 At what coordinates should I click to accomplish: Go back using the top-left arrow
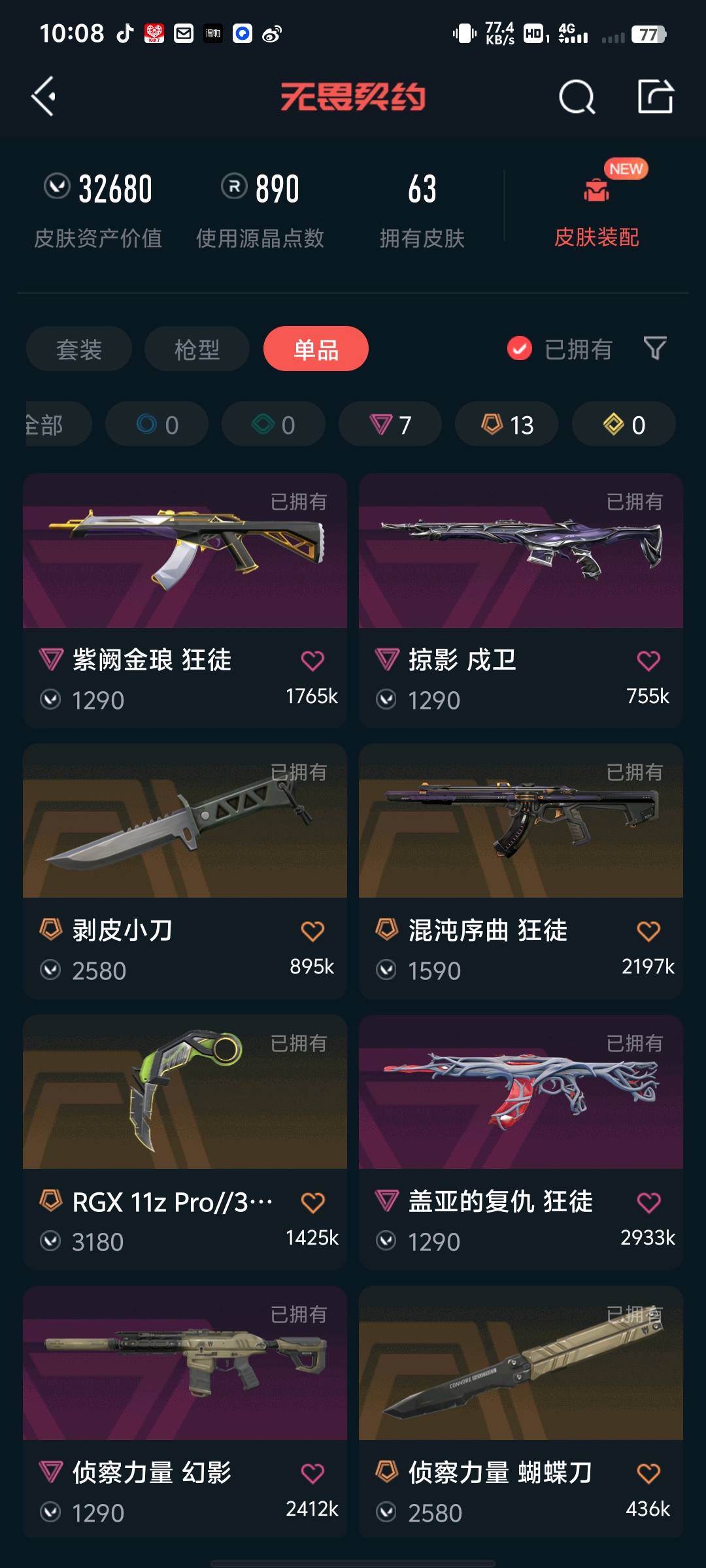coord(44,97)
